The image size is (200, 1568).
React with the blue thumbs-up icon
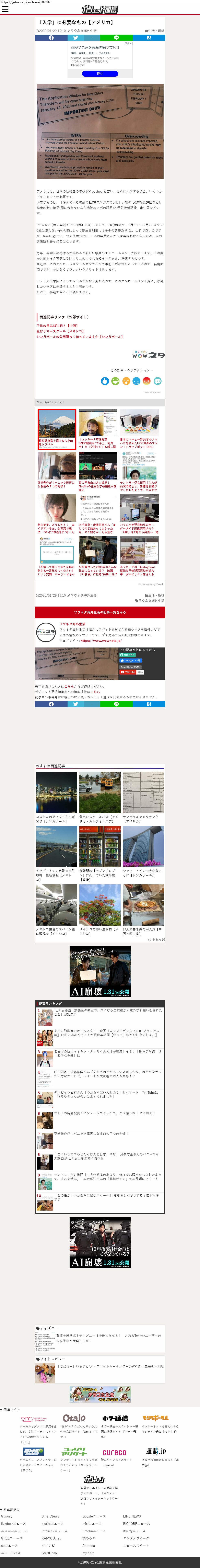click(x=105, y=381)
